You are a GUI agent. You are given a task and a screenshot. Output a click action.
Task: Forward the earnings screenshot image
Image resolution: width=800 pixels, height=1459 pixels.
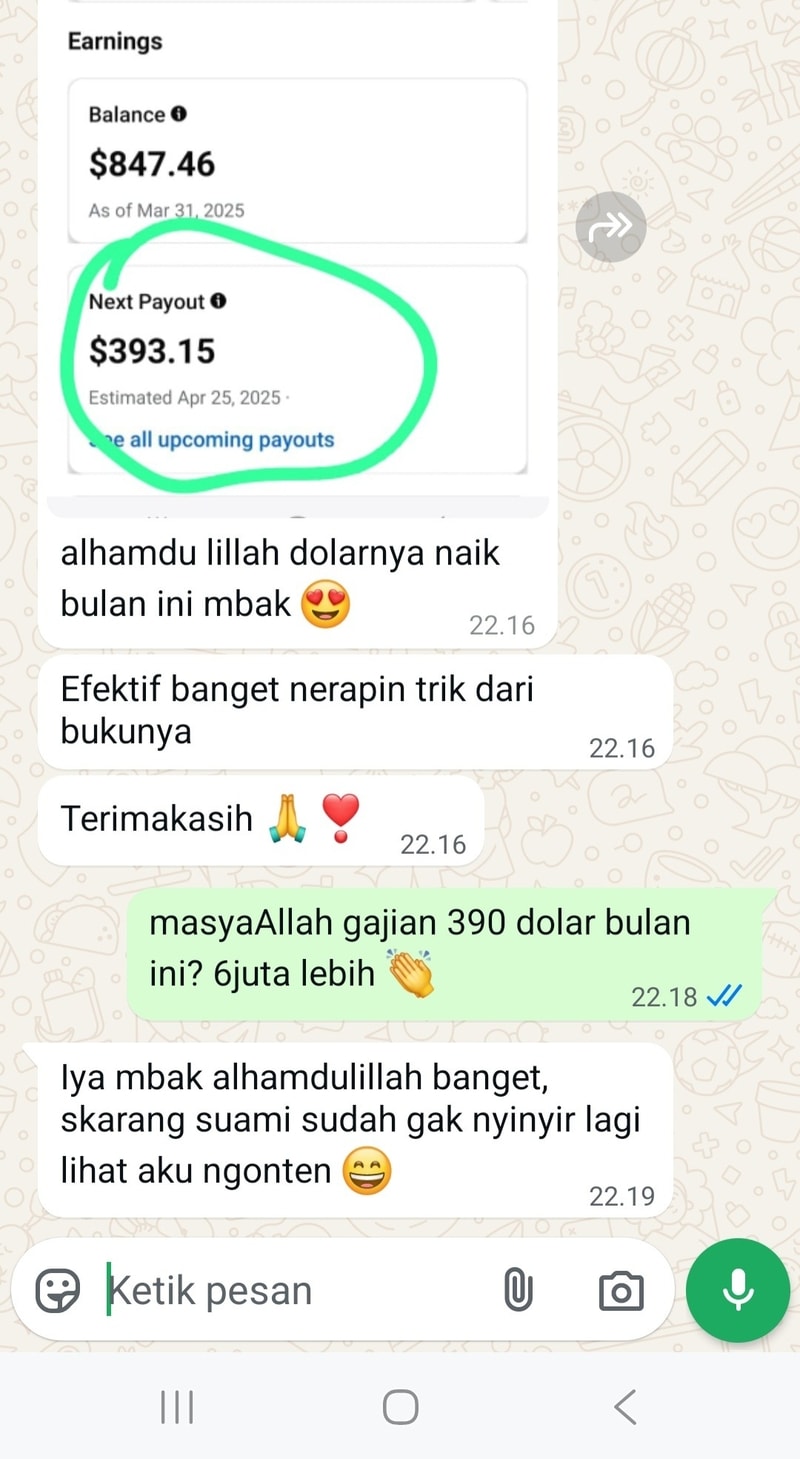click(610, 227)
